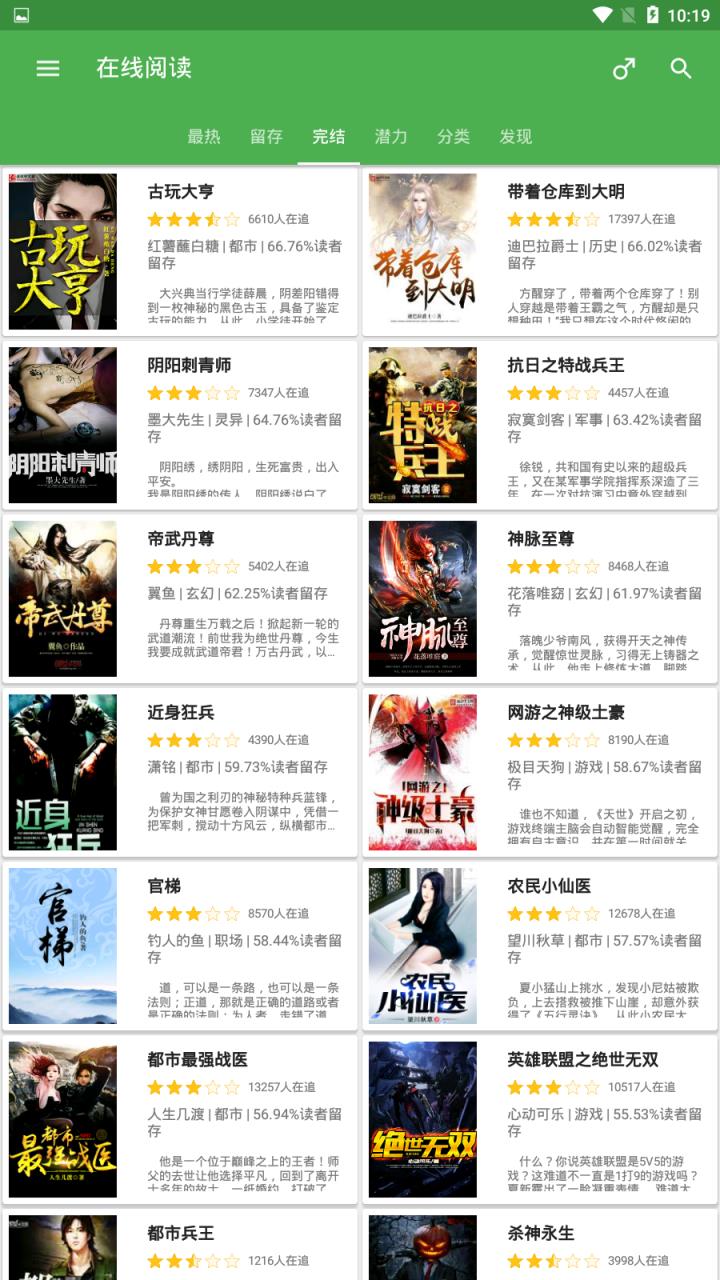Image resolution: width=720 pixels, height=1280 pixels.
Task: Go to the 分类 tab
Action: coord(453,137)
